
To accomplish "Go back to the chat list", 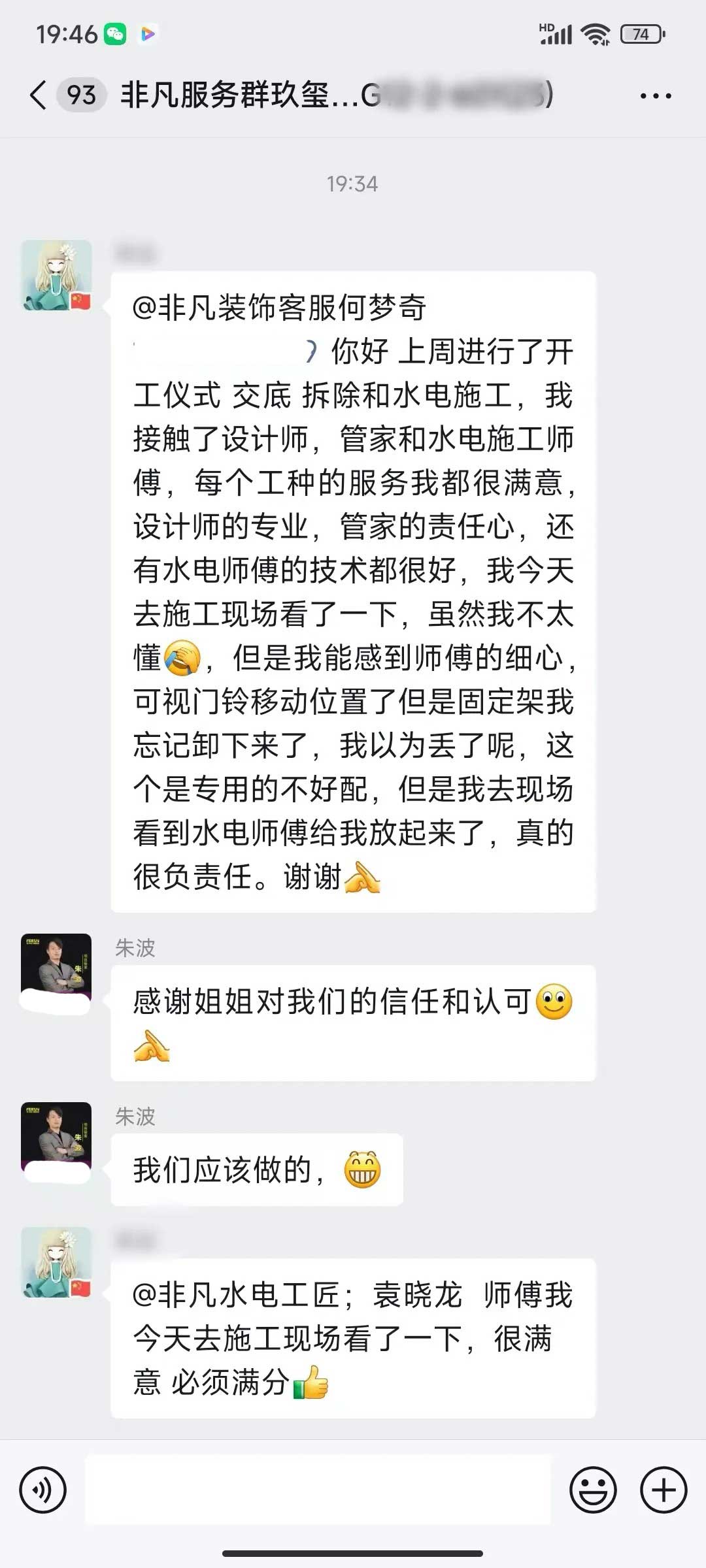I will pos(39,95).
